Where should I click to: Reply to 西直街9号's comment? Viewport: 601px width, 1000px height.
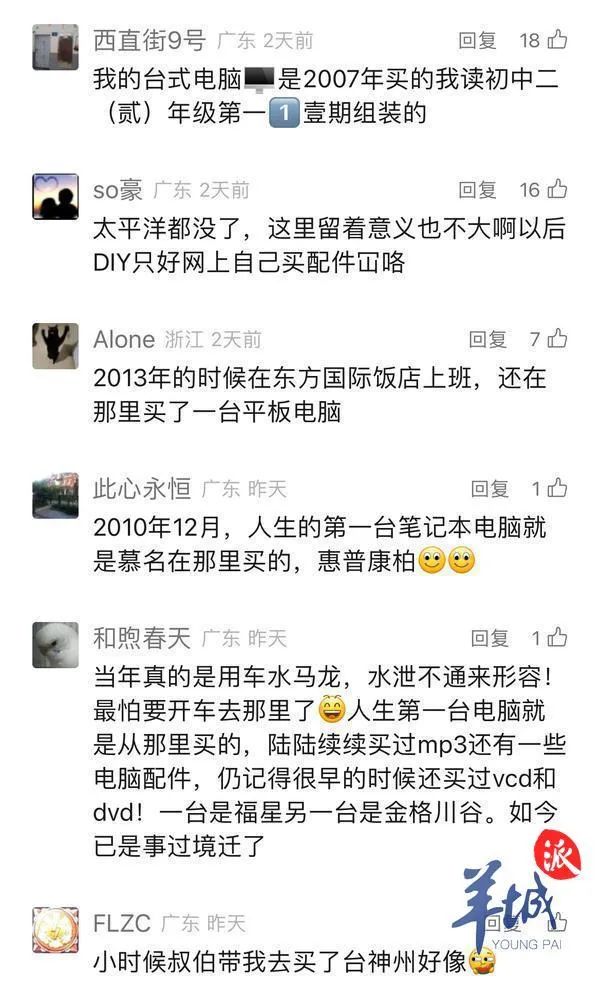tap(477, 41)
